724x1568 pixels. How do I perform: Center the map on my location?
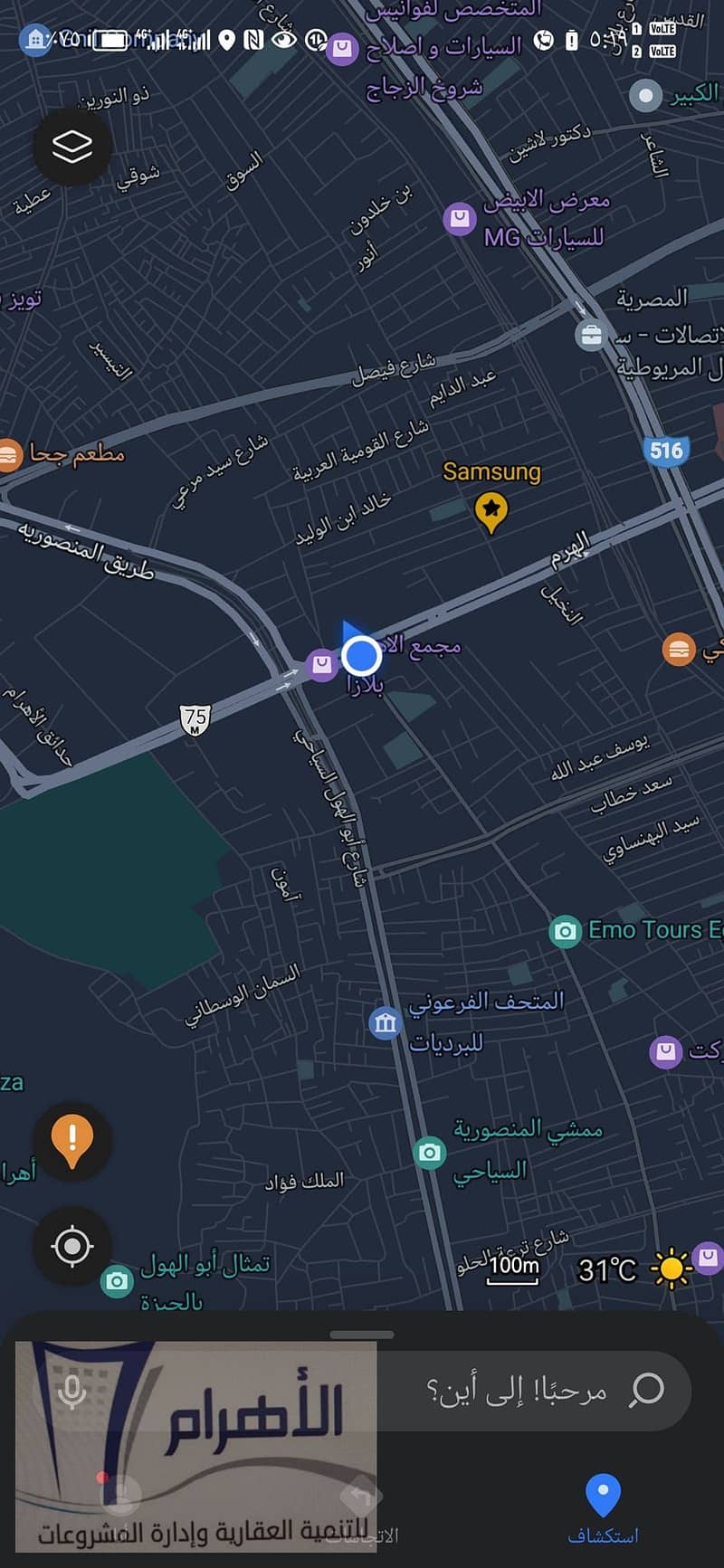[72, 1247]
